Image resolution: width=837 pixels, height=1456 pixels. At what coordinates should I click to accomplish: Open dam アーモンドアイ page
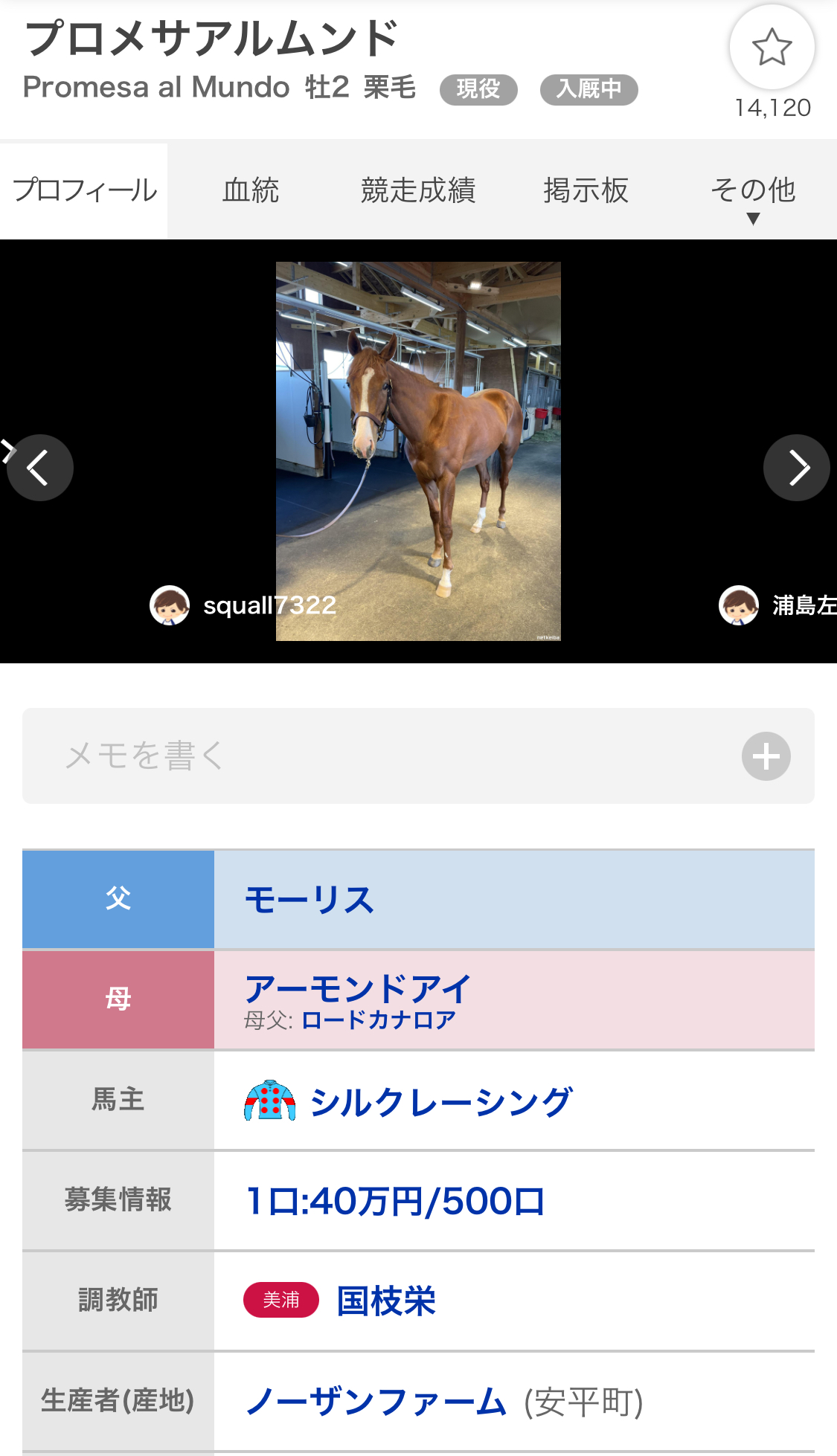(358, 989)
